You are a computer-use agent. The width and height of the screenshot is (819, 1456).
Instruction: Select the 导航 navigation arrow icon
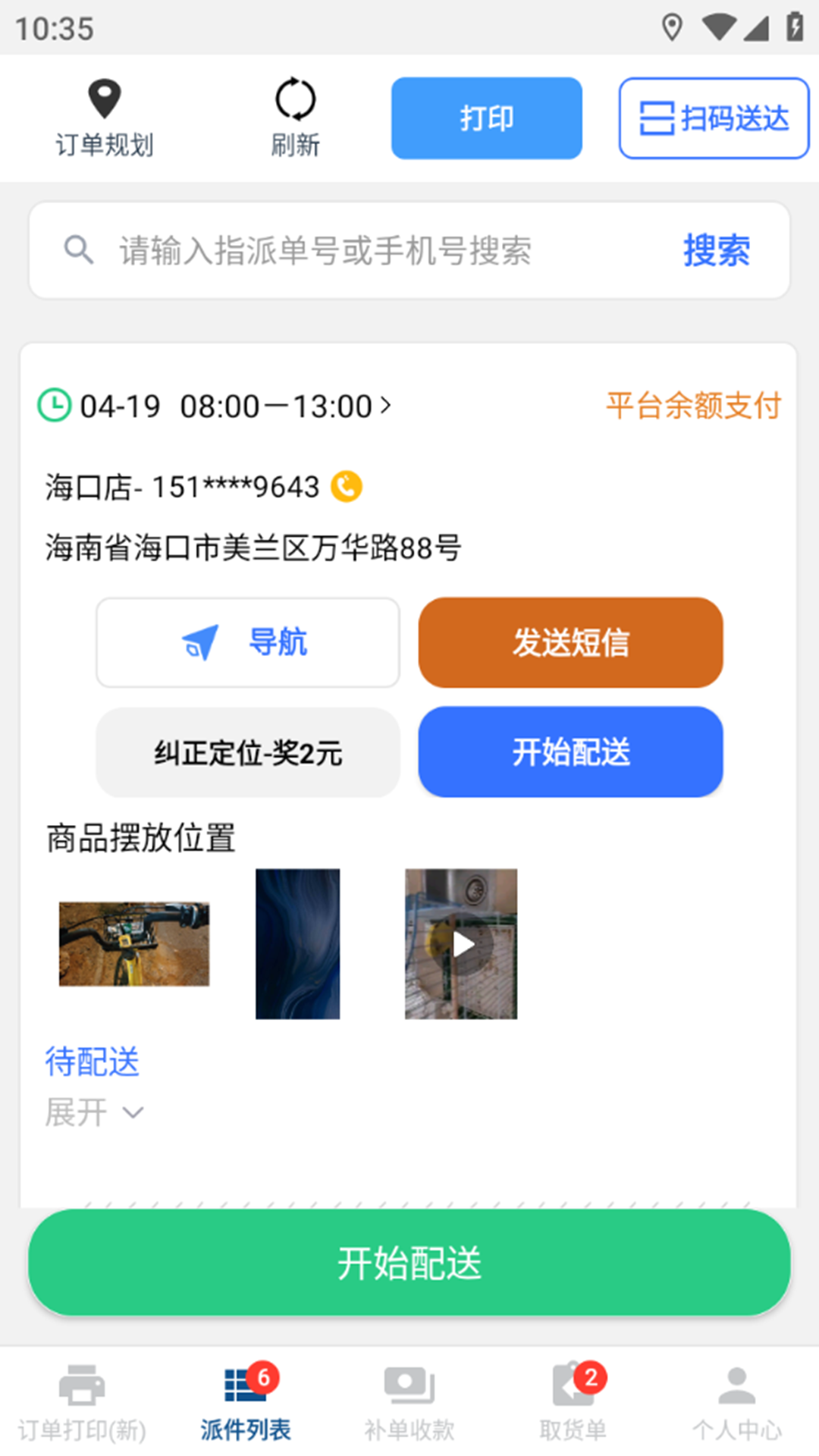tap(199, 642)
